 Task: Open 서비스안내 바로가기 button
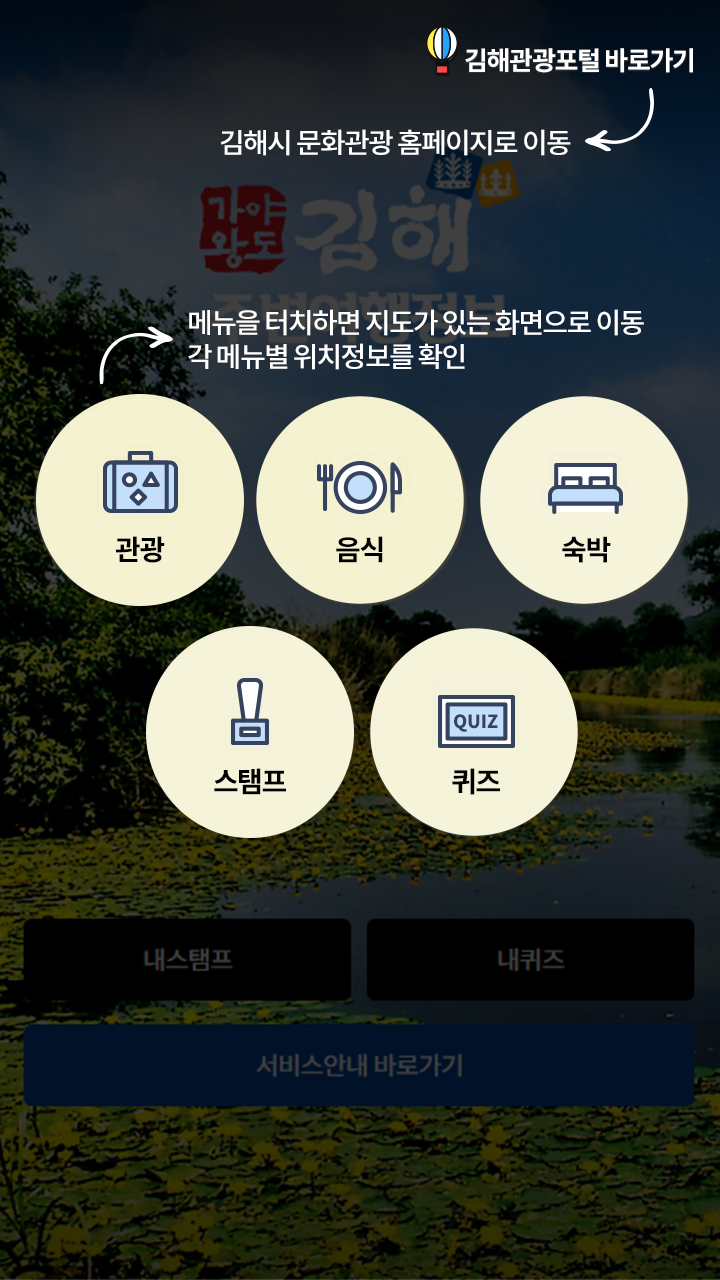coord(359,1065)
